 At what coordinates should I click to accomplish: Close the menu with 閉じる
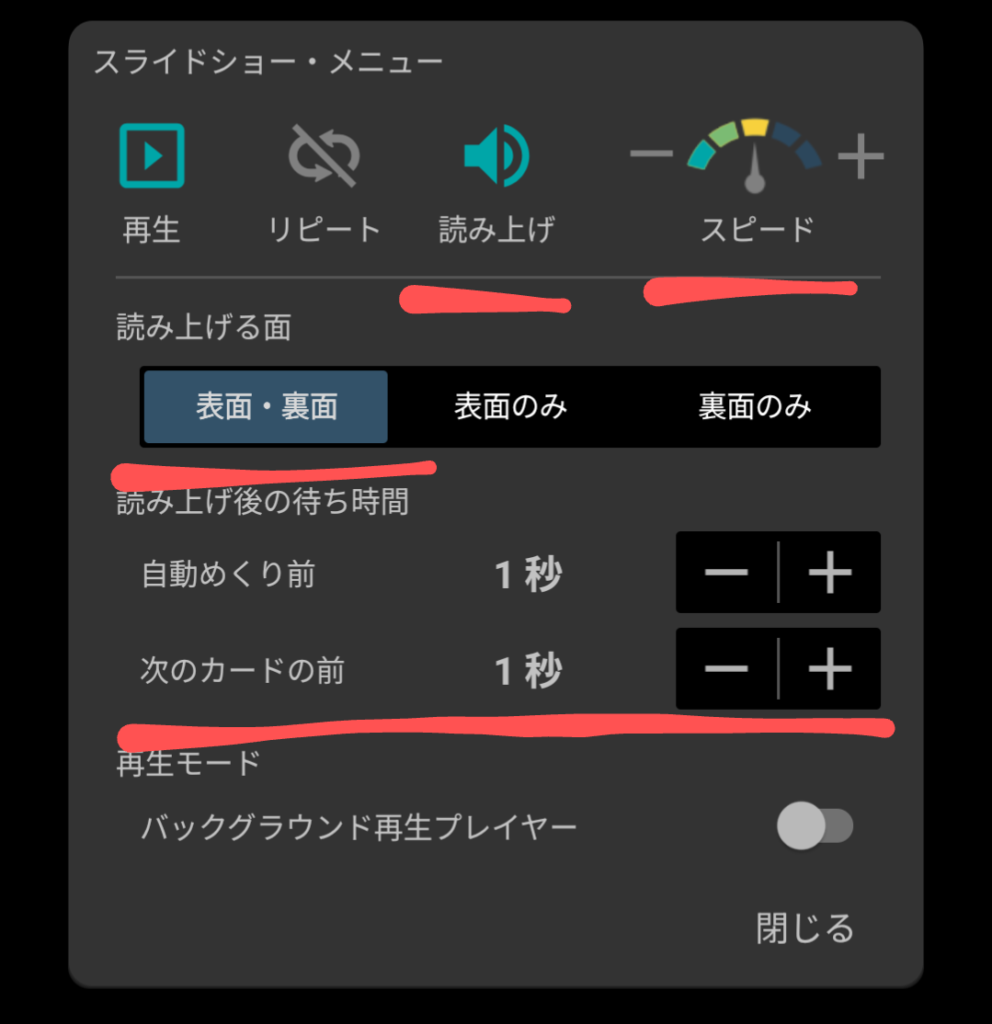[x=805, y=928]
